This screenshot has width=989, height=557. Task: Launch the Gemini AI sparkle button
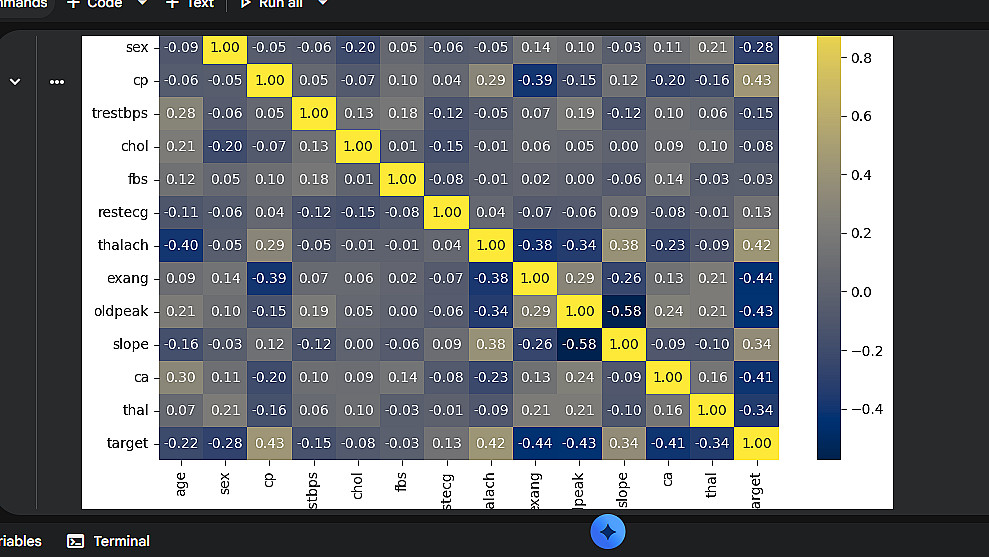pos(608,532)
